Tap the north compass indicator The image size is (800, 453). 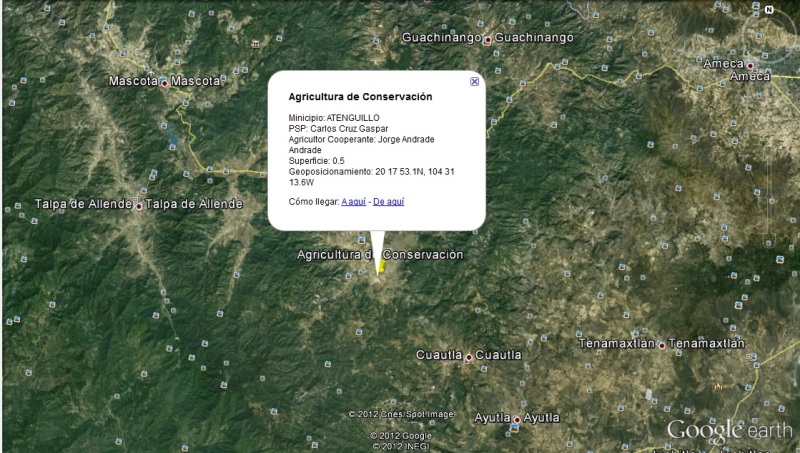769,10
